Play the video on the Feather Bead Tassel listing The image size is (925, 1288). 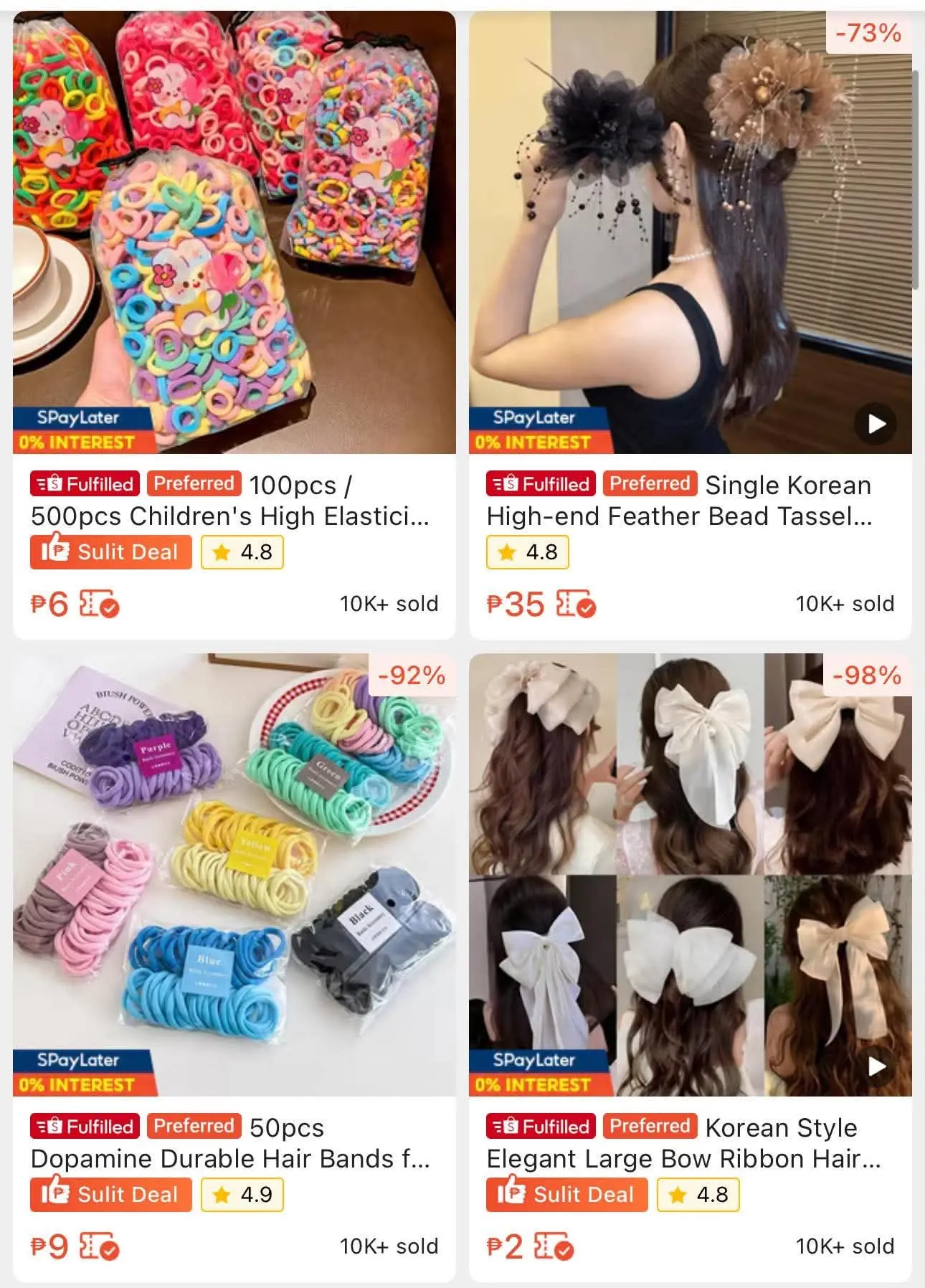[x=876, y=424]
